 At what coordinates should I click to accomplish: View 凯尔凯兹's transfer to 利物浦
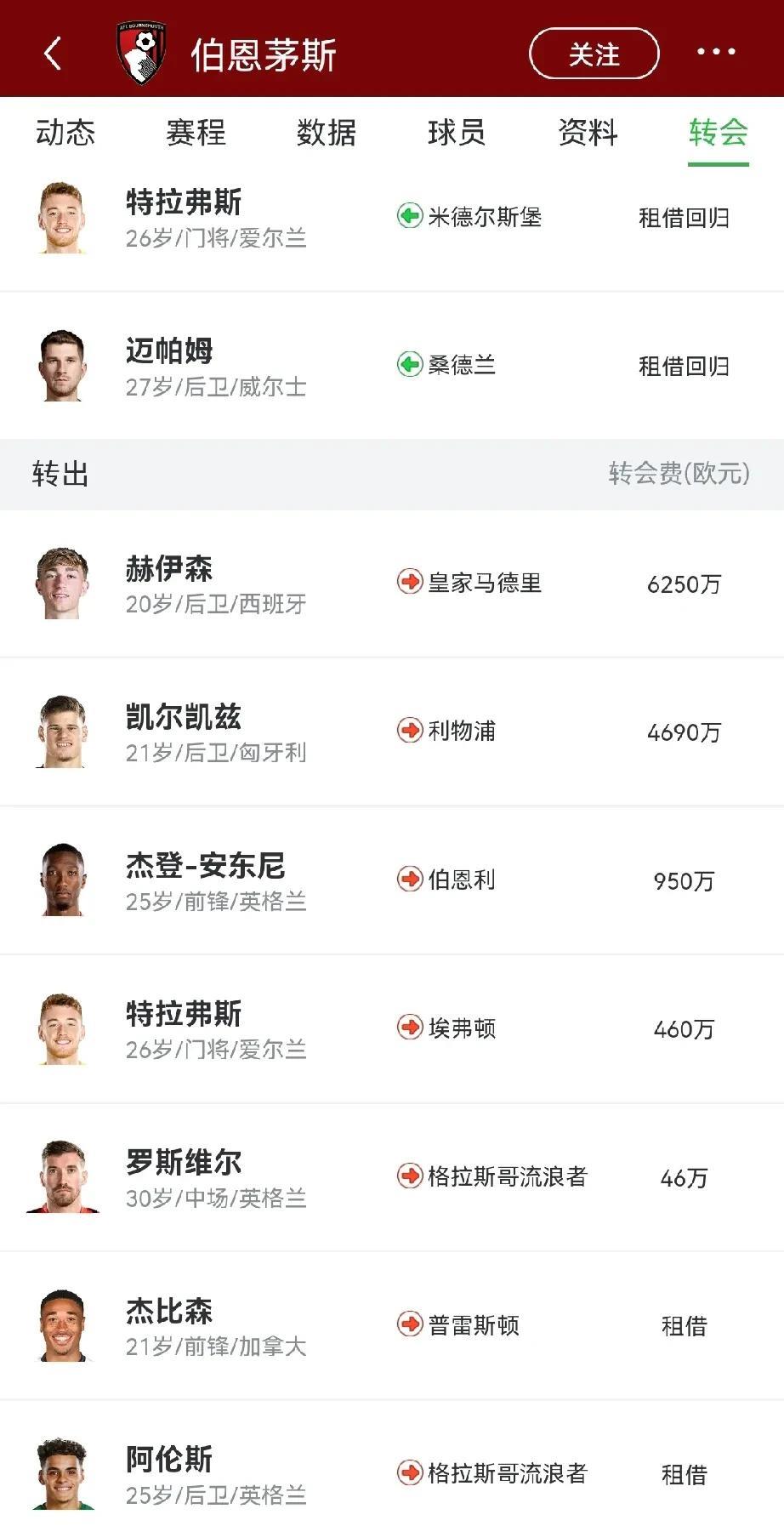(x=391, y=732)
